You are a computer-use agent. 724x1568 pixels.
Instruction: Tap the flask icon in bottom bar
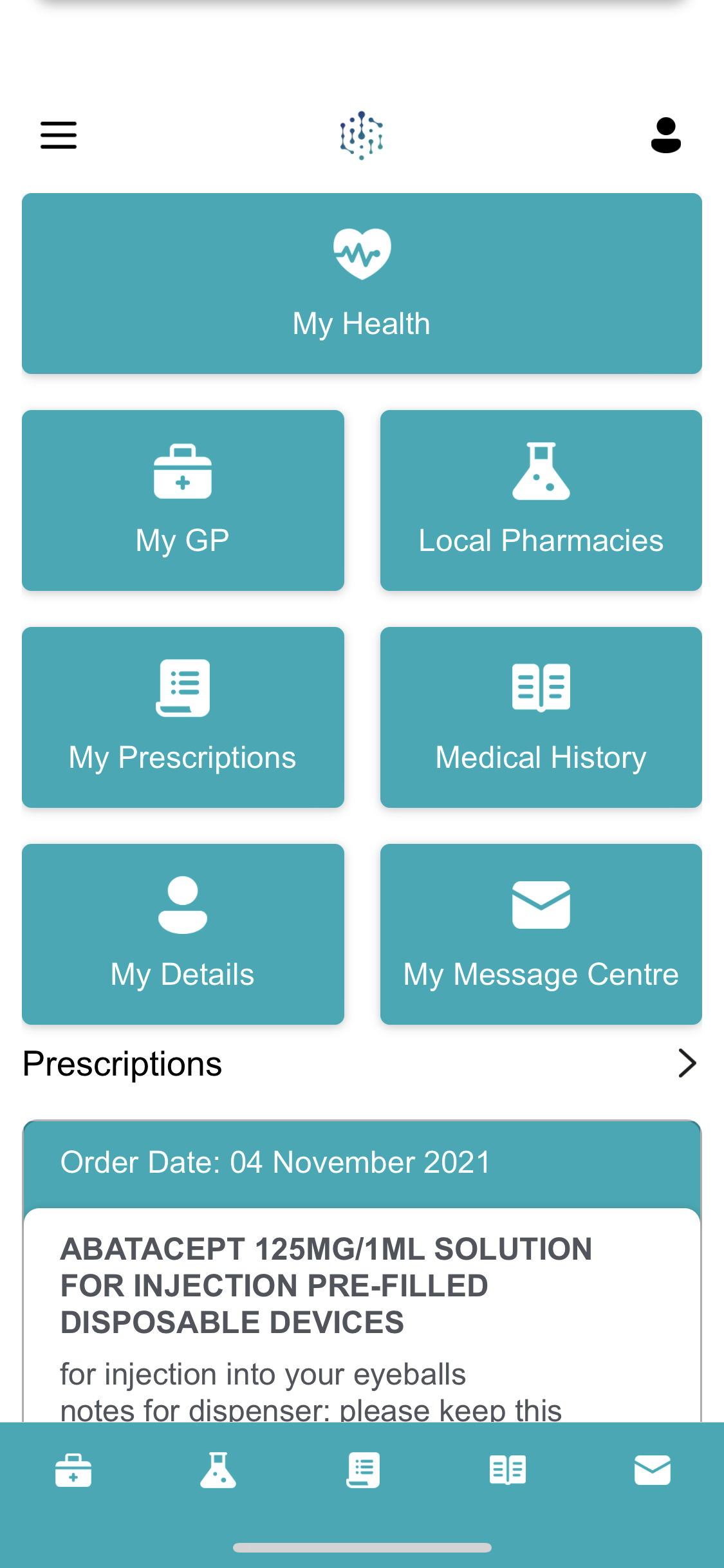(x=218, y=1470)
